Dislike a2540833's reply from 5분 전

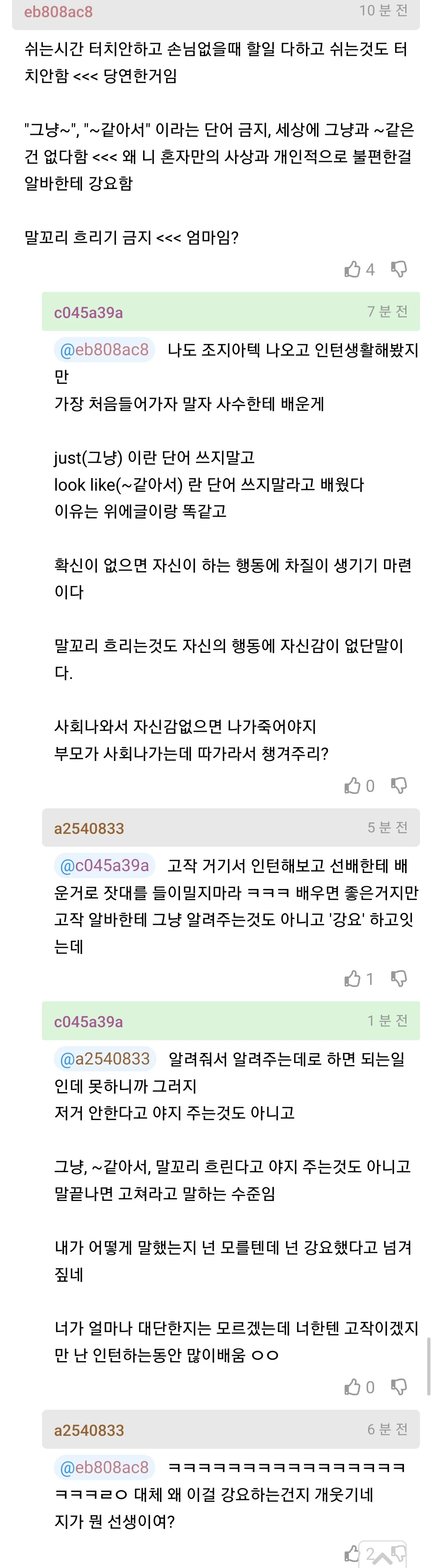point(399,979)
